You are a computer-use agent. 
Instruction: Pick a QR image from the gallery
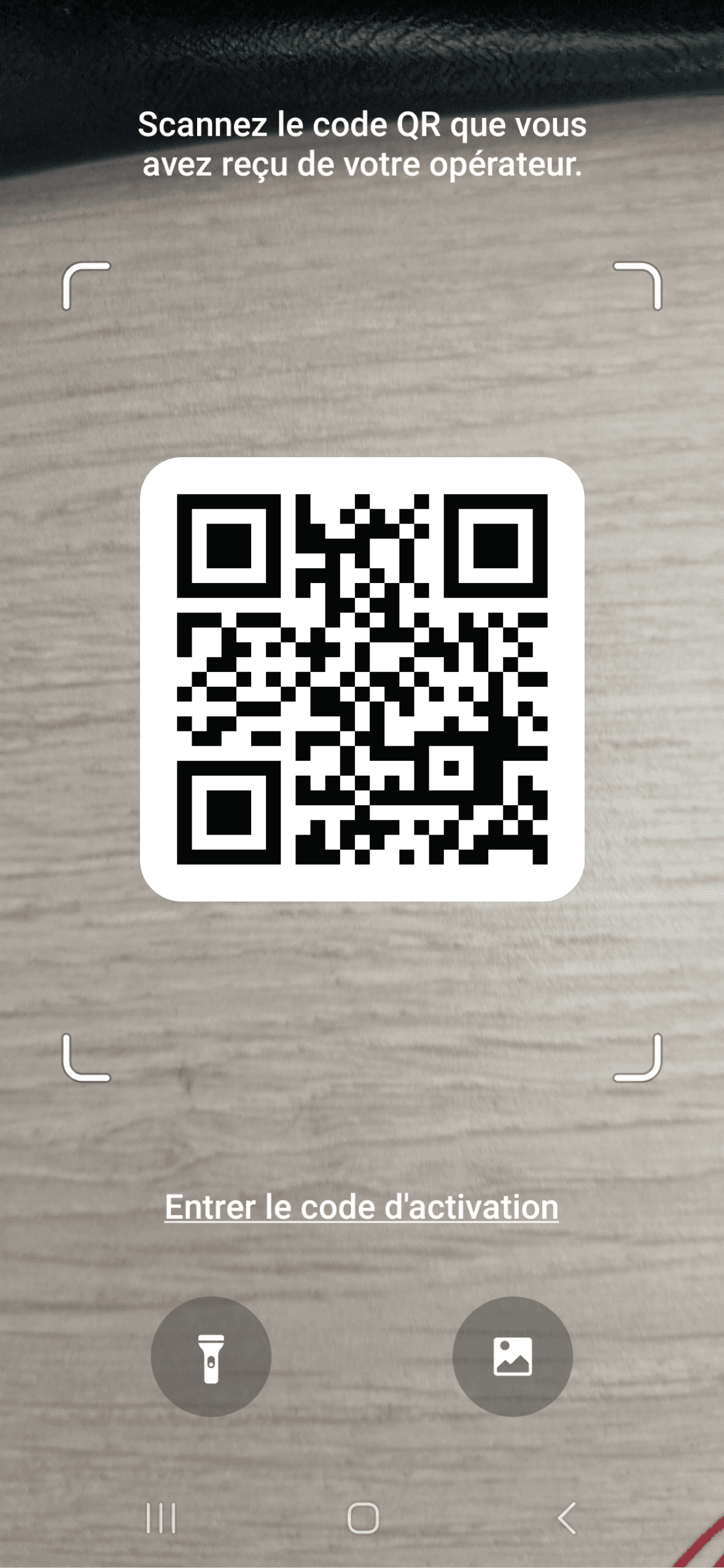[512, 1356]
